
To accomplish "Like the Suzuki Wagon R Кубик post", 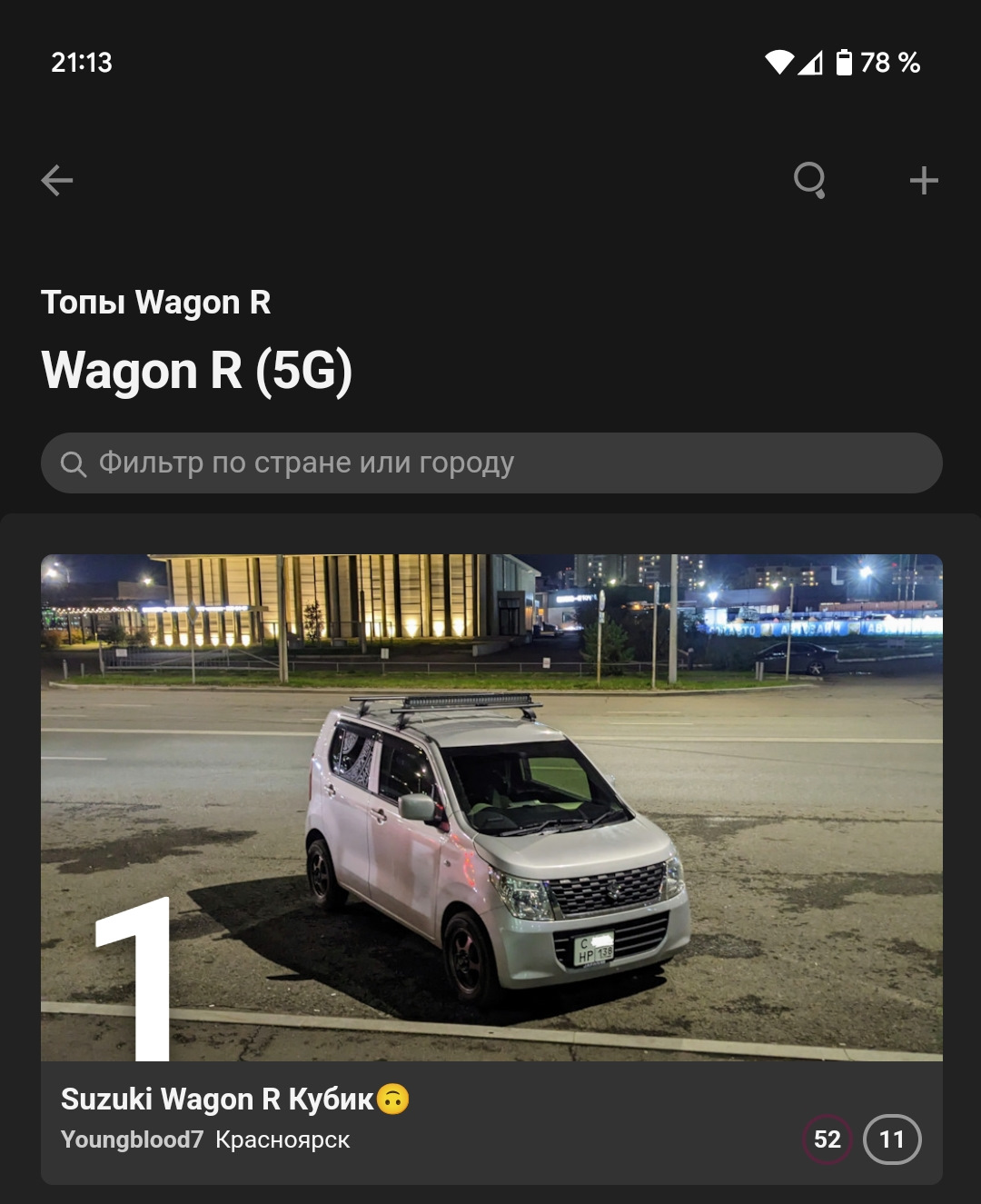I will tap(827, 1139).
